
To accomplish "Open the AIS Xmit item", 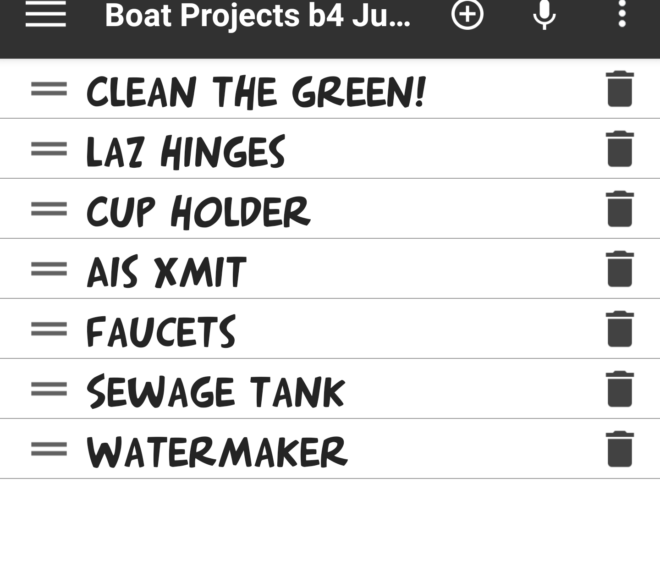I will [x=166, y=272].
